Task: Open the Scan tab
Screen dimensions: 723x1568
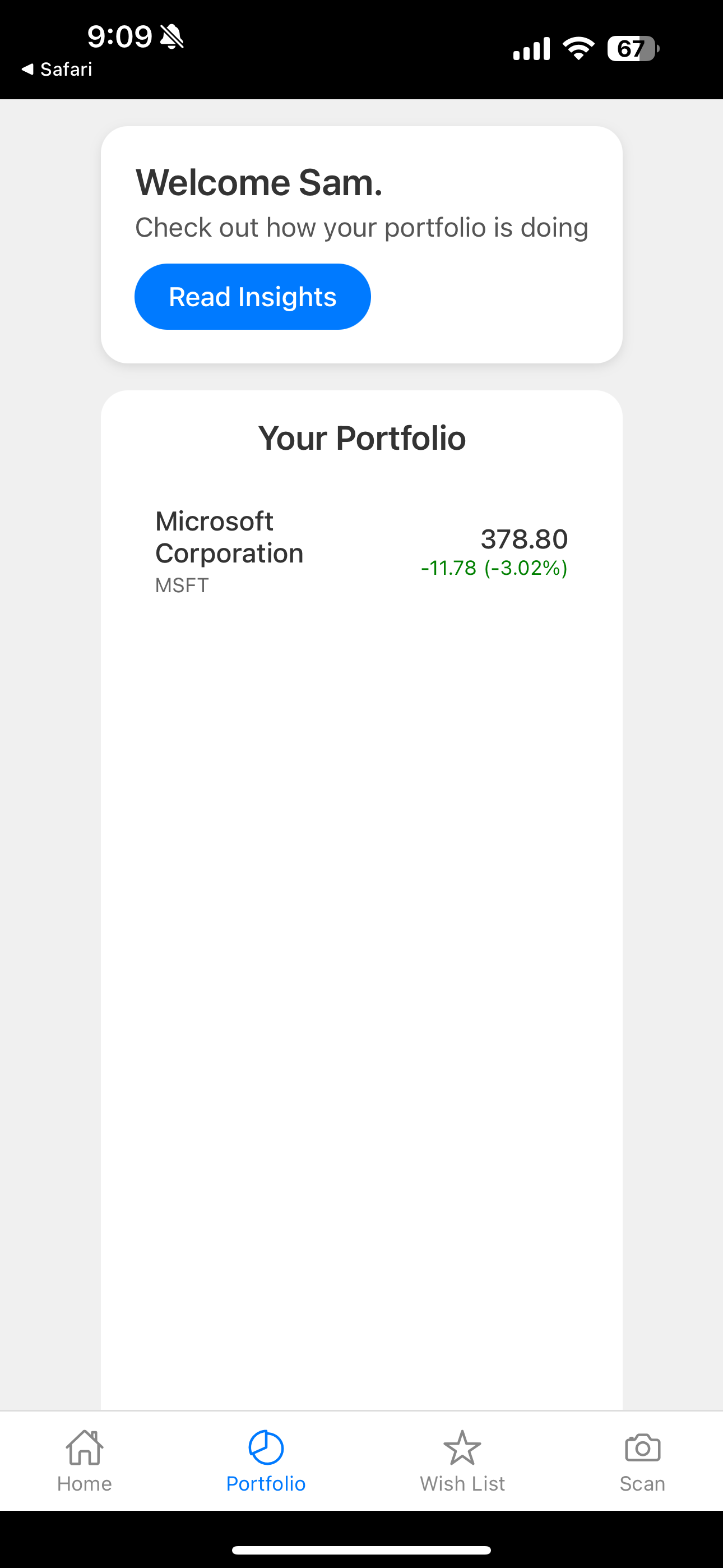Action: [x=642, y=1461]
